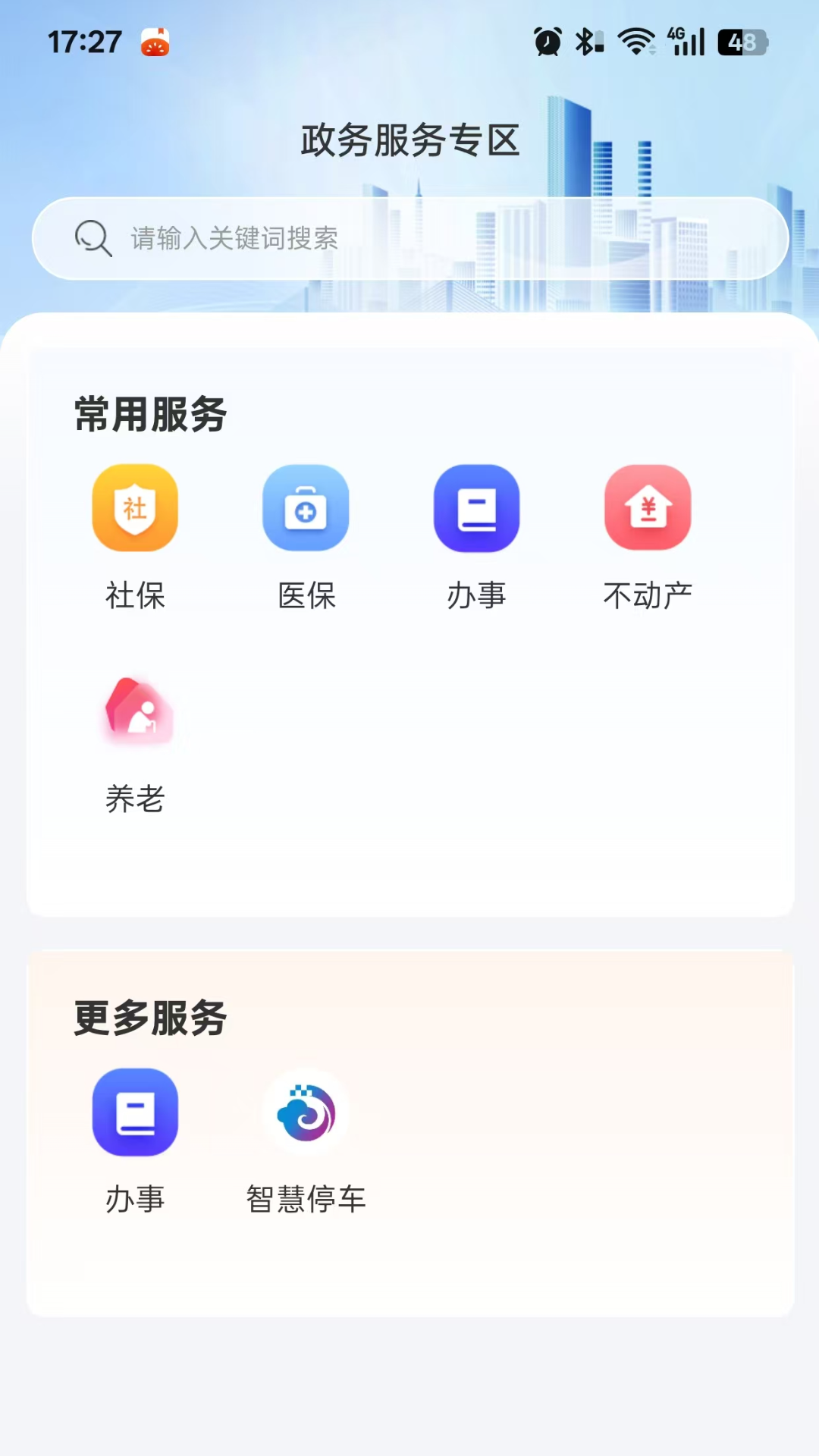Open the 养老 (Elderly Care) service icon
Image resolution: width=819 pixels, height=1456 pixels.
coord(136,711)
